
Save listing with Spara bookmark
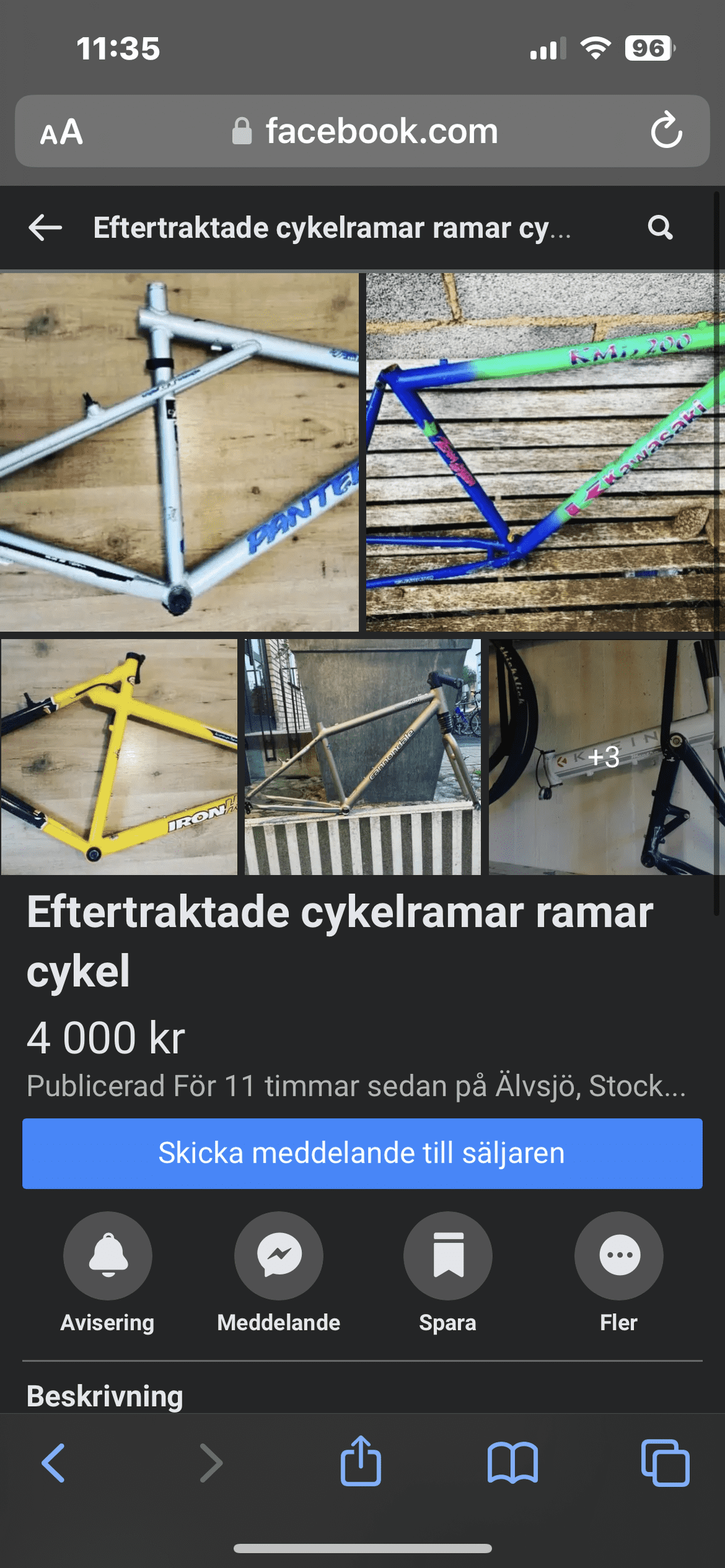pyautogui.click(x=448, y=1256)
